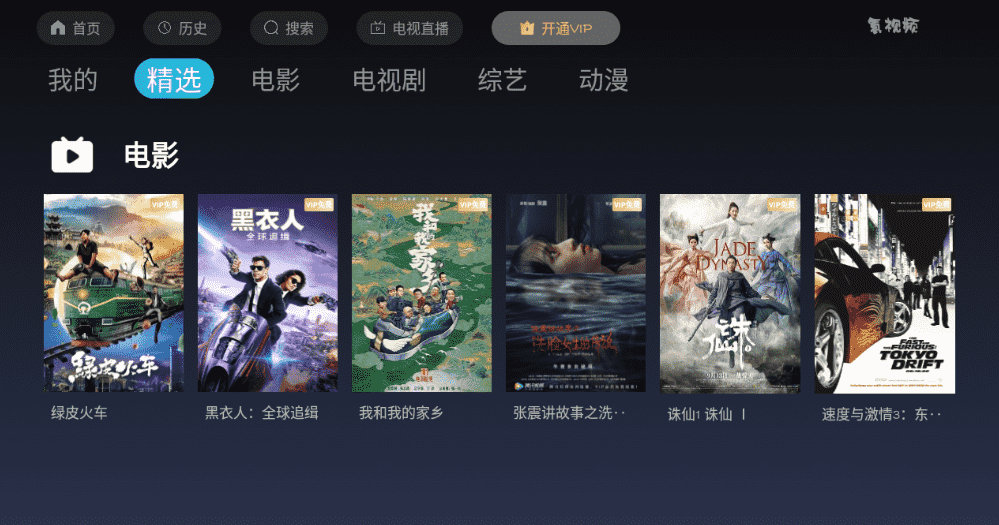Open the 张震讲故事之洗脸女孩 poster
This screenshot has height=525, width=999.
576,293
